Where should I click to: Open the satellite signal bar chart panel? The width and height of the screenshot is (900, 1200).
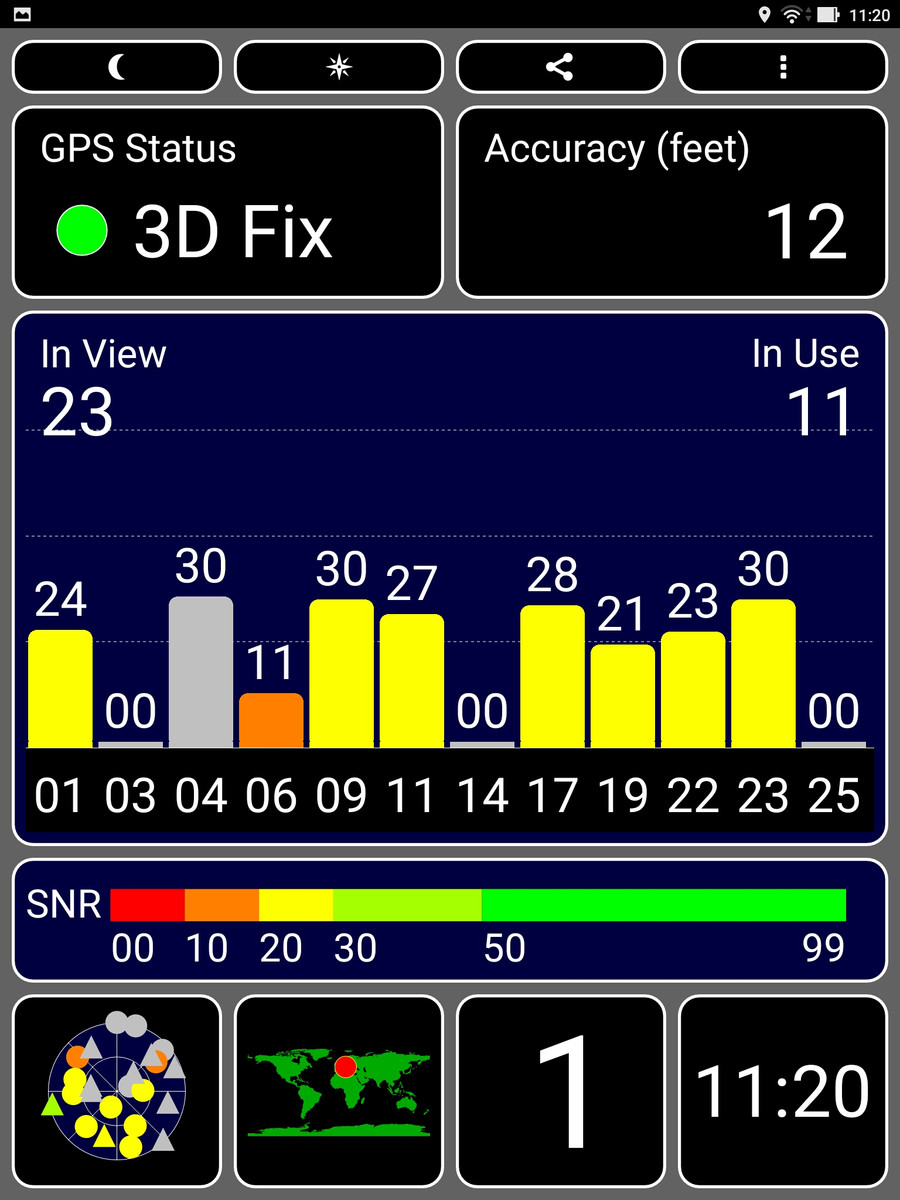(x=450, y=580)
